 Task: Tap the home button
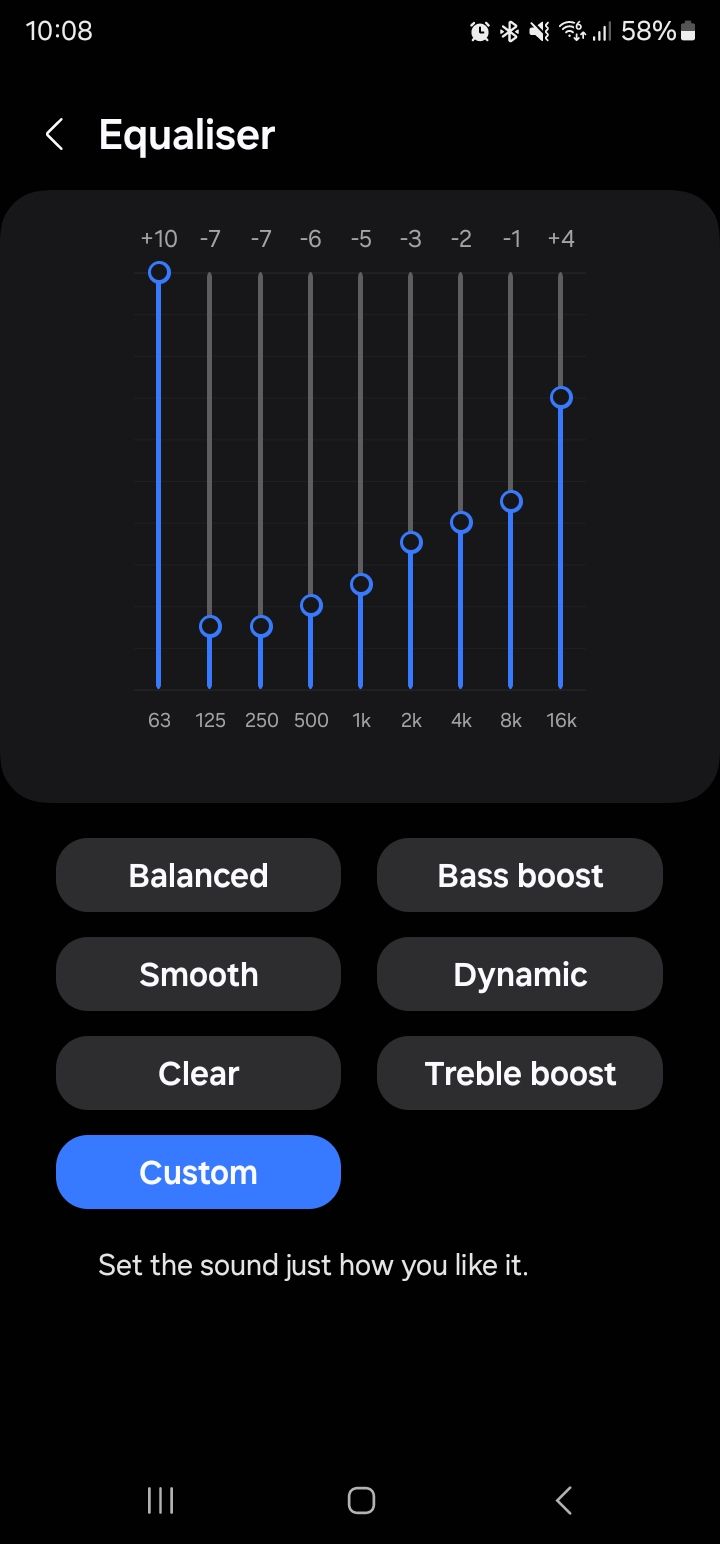point(360,1499)
